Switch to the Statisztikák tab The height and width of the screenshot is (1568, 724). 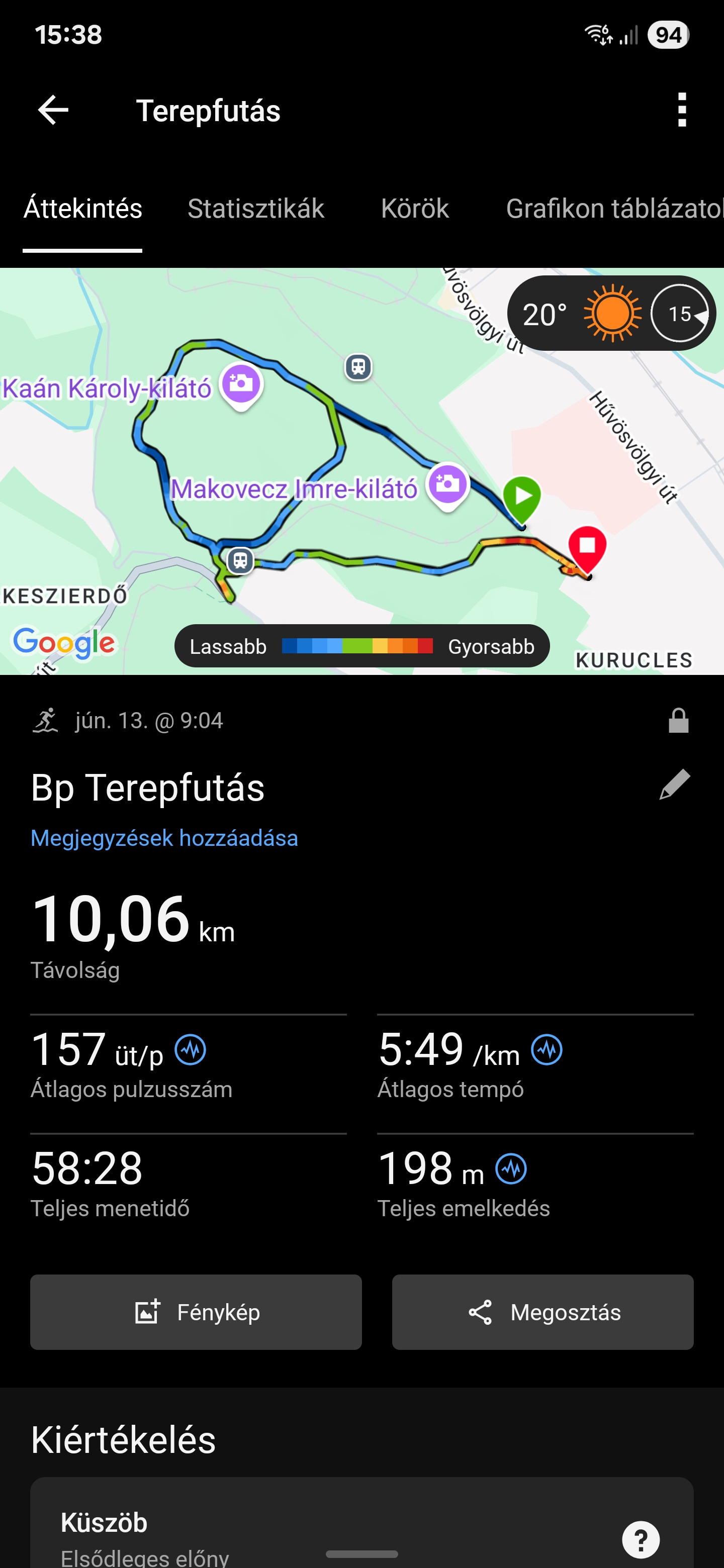point(256,209)
